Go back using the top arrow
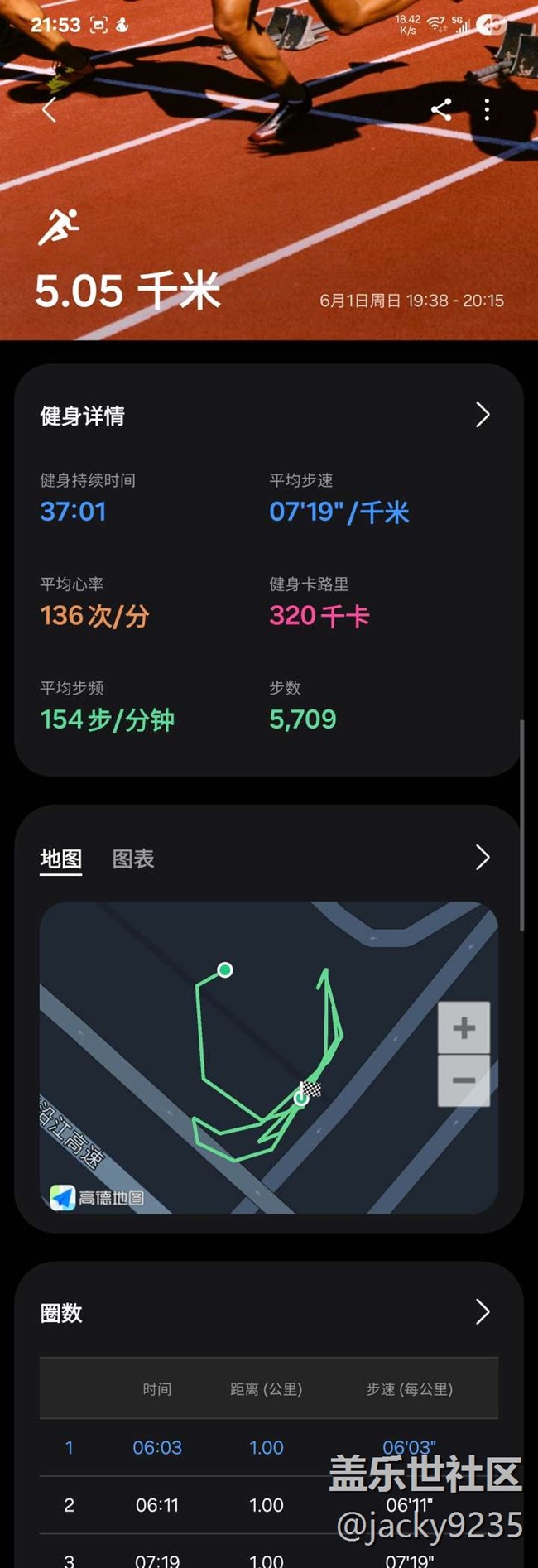The height and width of the screenshot is (1568, 538). [50, 109]
